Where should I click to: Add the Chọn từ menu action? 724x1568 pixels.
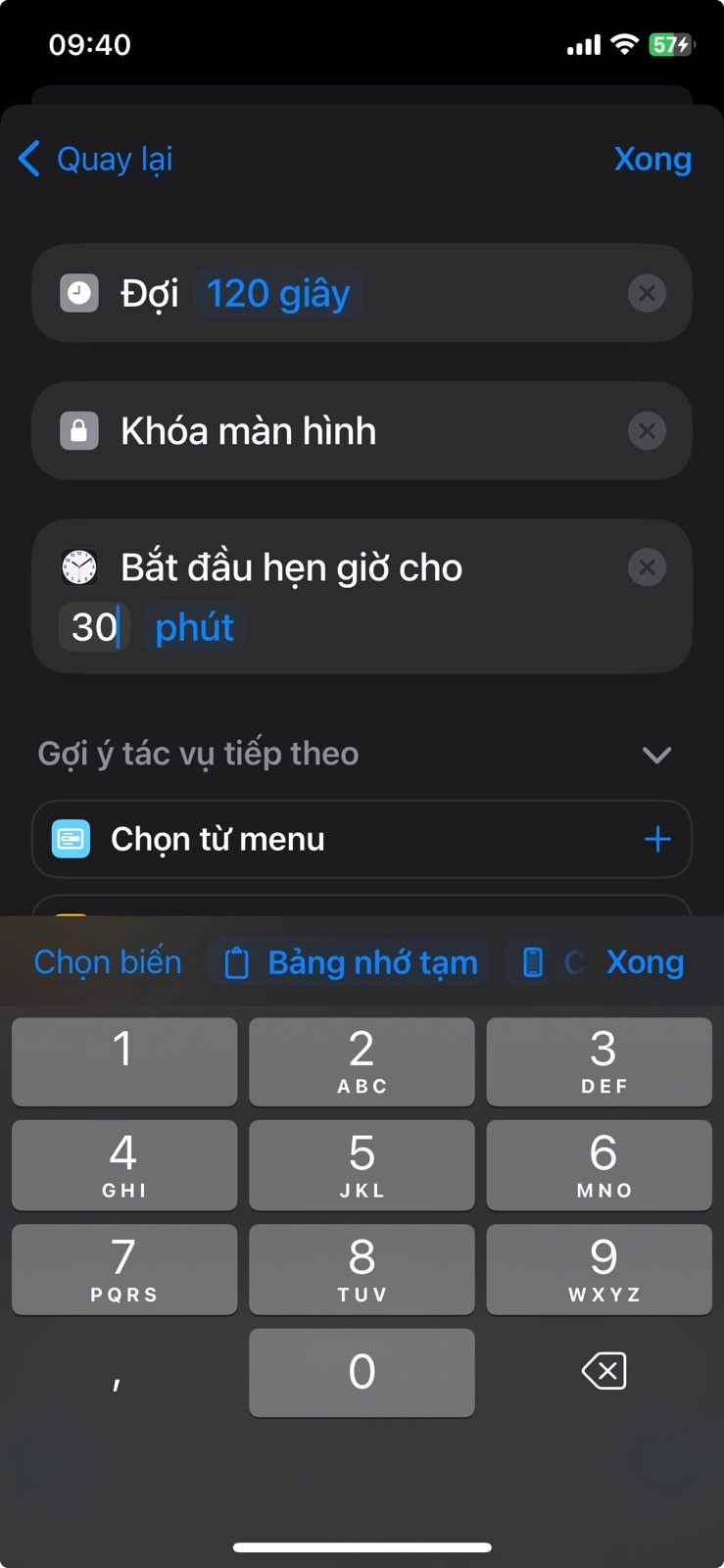tap(657, 839)
